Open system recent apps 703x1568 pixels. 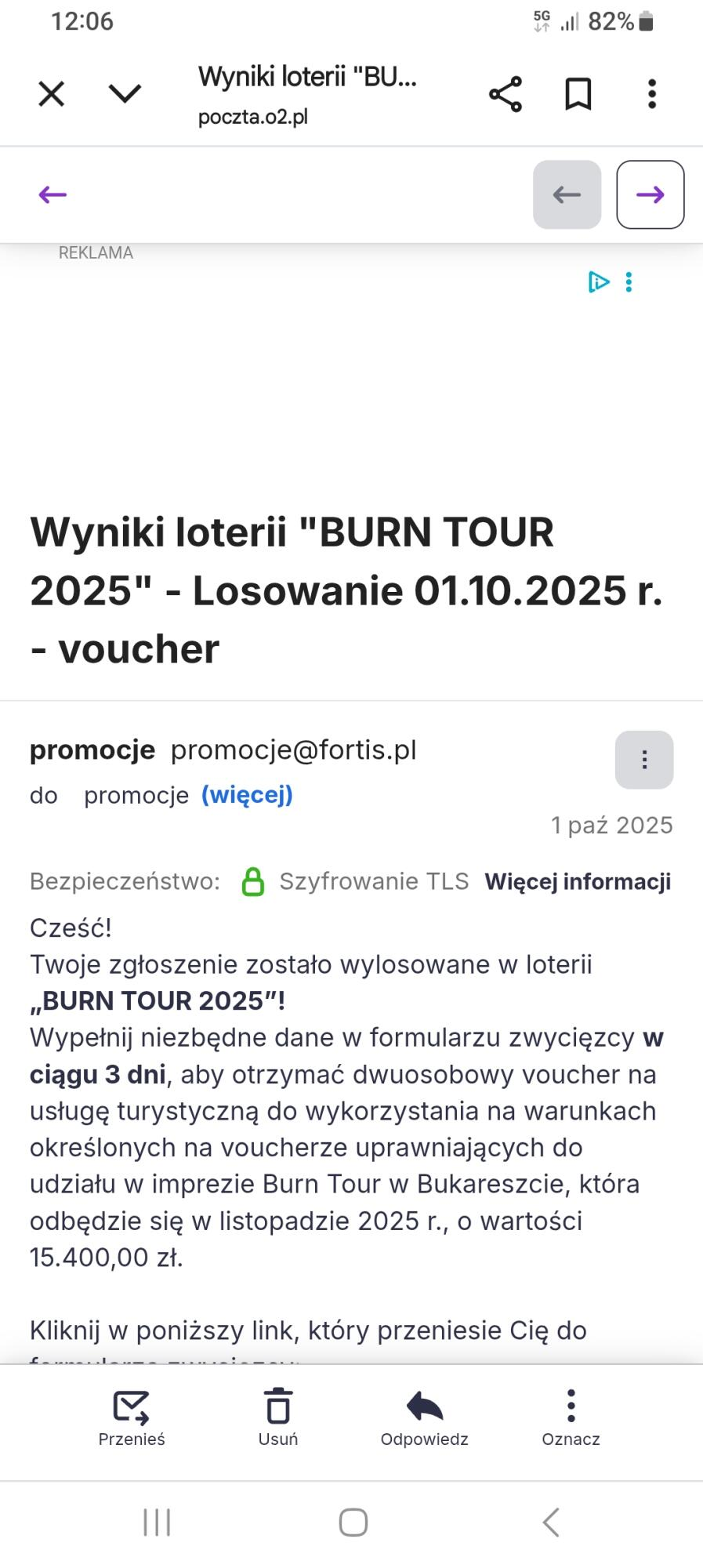tap(157, 1523)
